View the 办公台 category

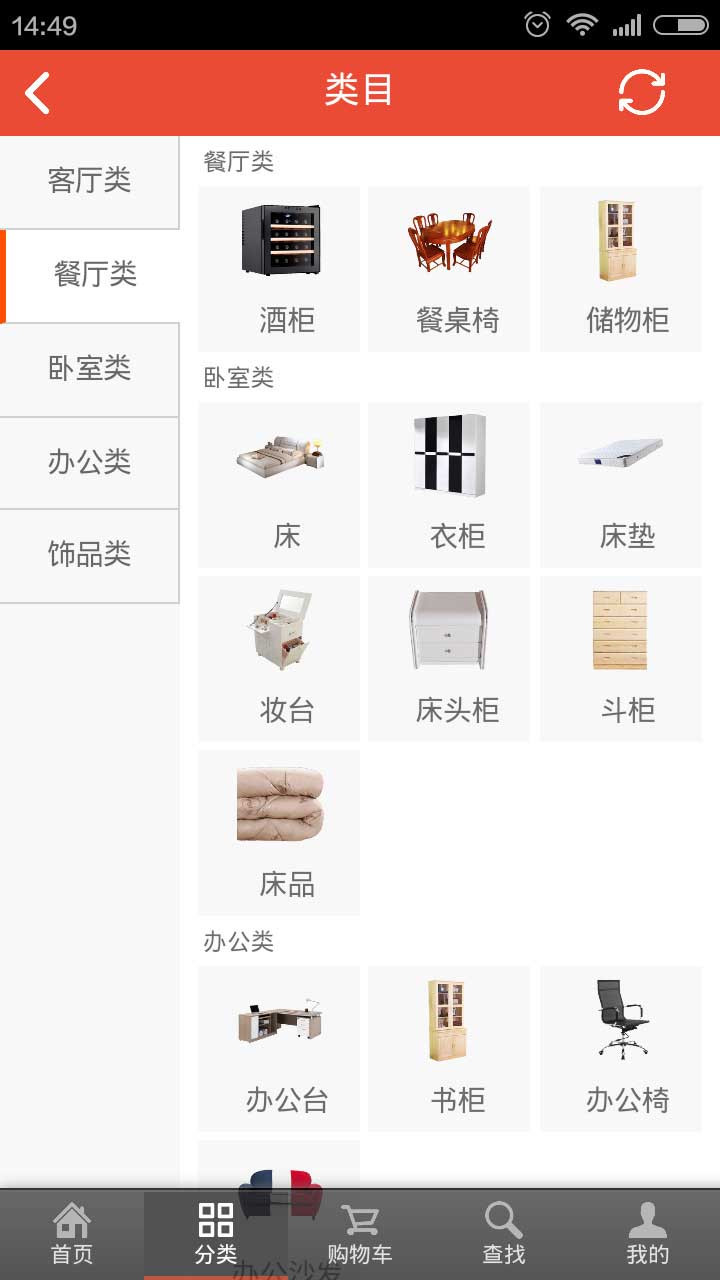(x=280, y=1048)
